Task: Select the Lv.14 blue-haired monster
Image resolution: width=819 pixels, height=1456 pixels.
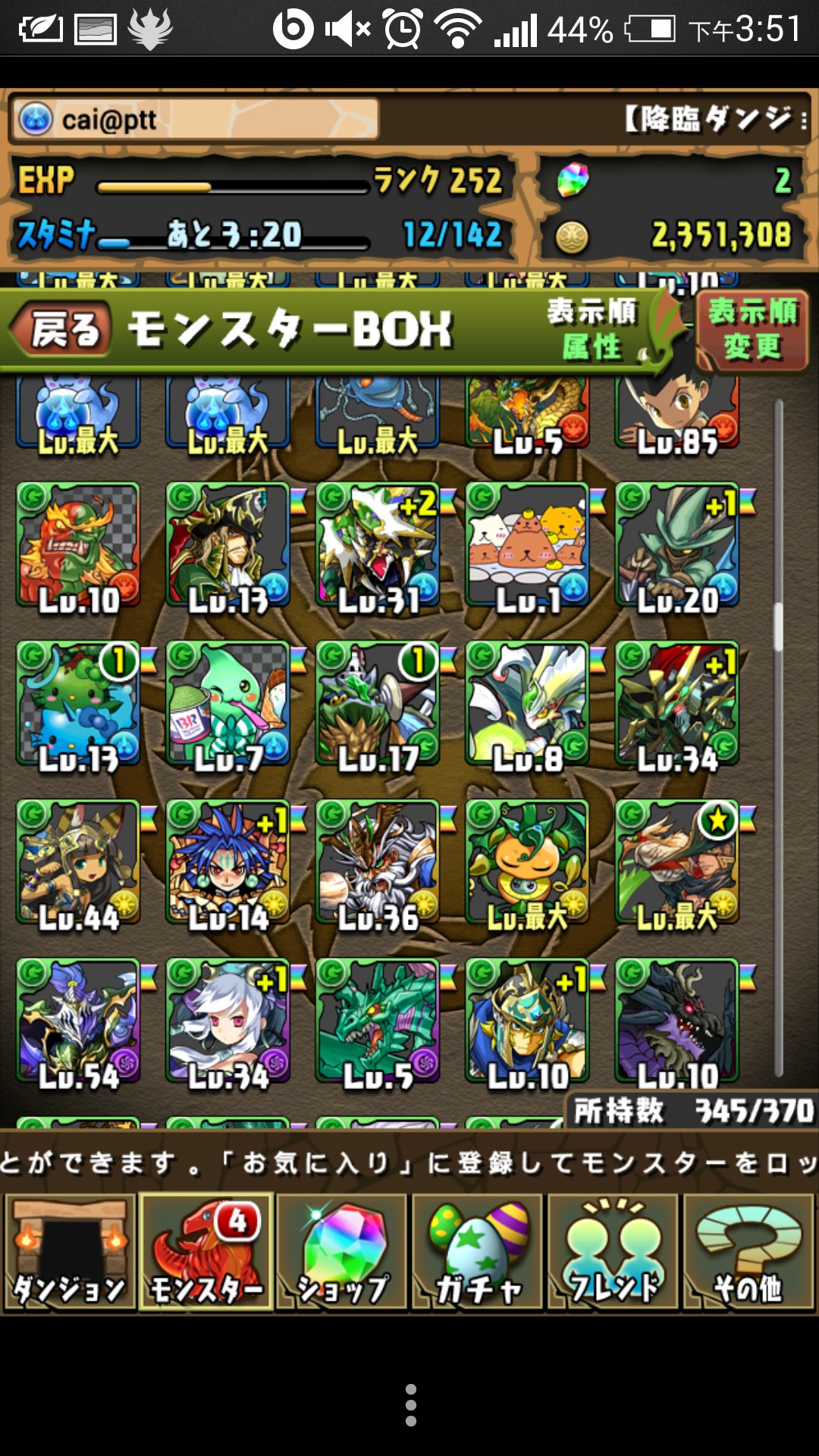Action: 228,863
